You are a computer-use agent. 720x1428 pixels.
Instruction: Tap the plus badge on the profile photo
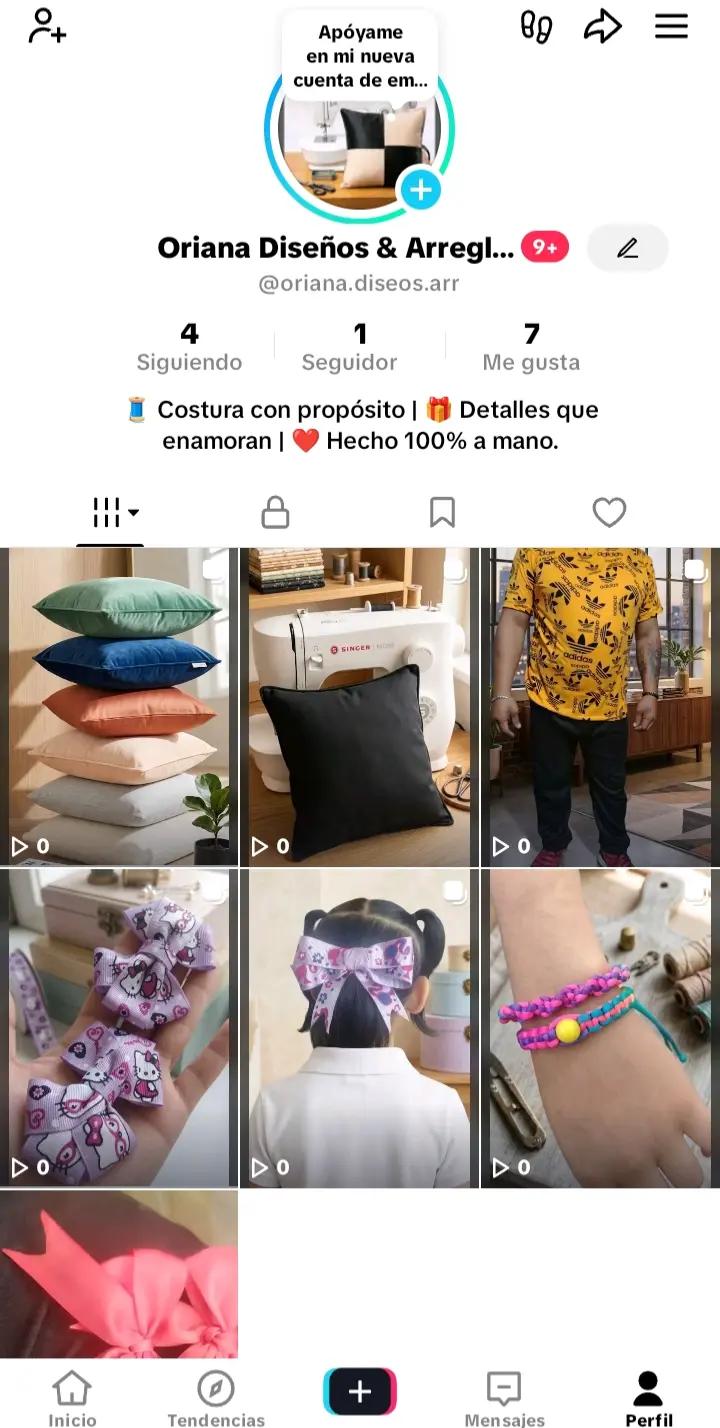[x=420, y=189]
